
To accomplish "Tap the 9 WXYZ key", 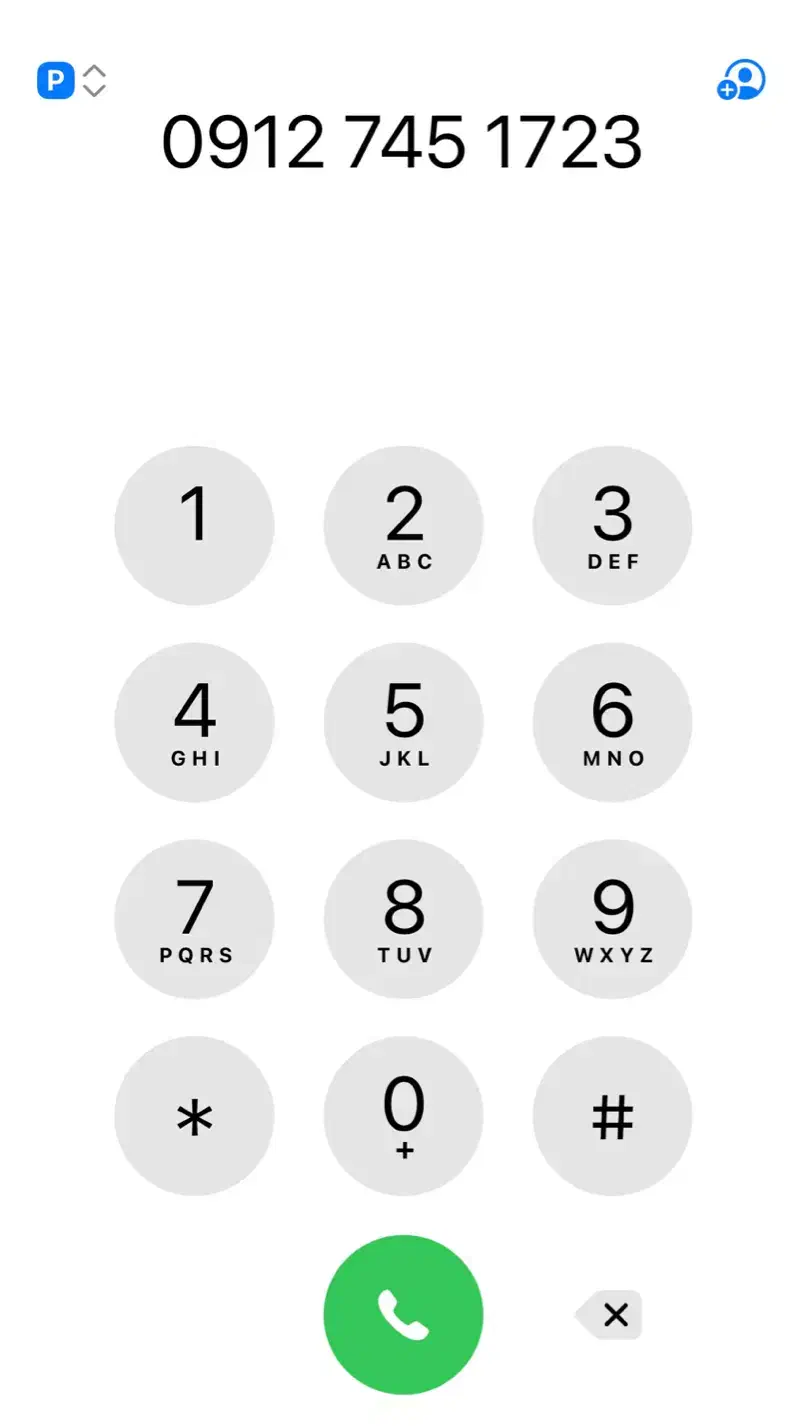I will pos(612,919).
